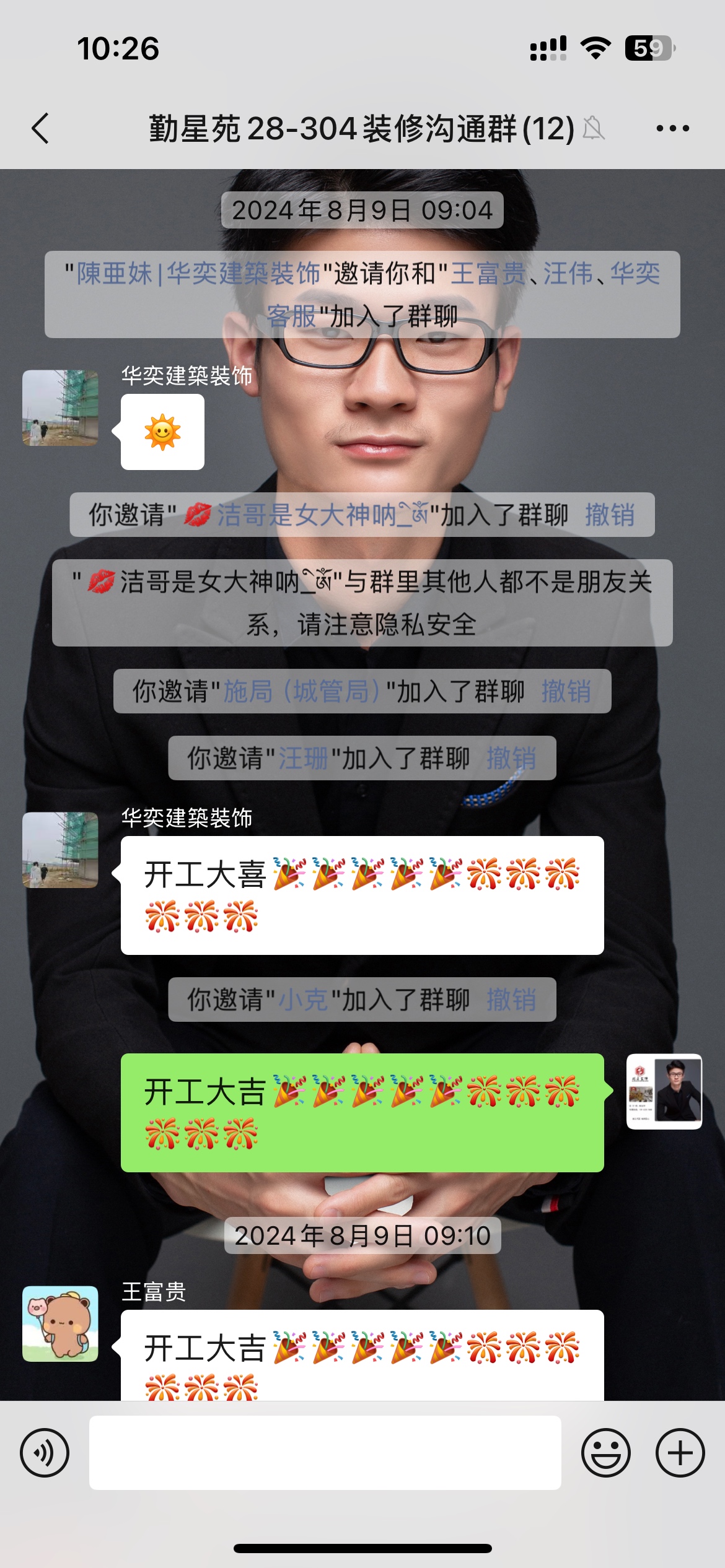The image size is (725, 1568).
Task: Open 施局 (城管局) contact link
Action: pos(301,691)
